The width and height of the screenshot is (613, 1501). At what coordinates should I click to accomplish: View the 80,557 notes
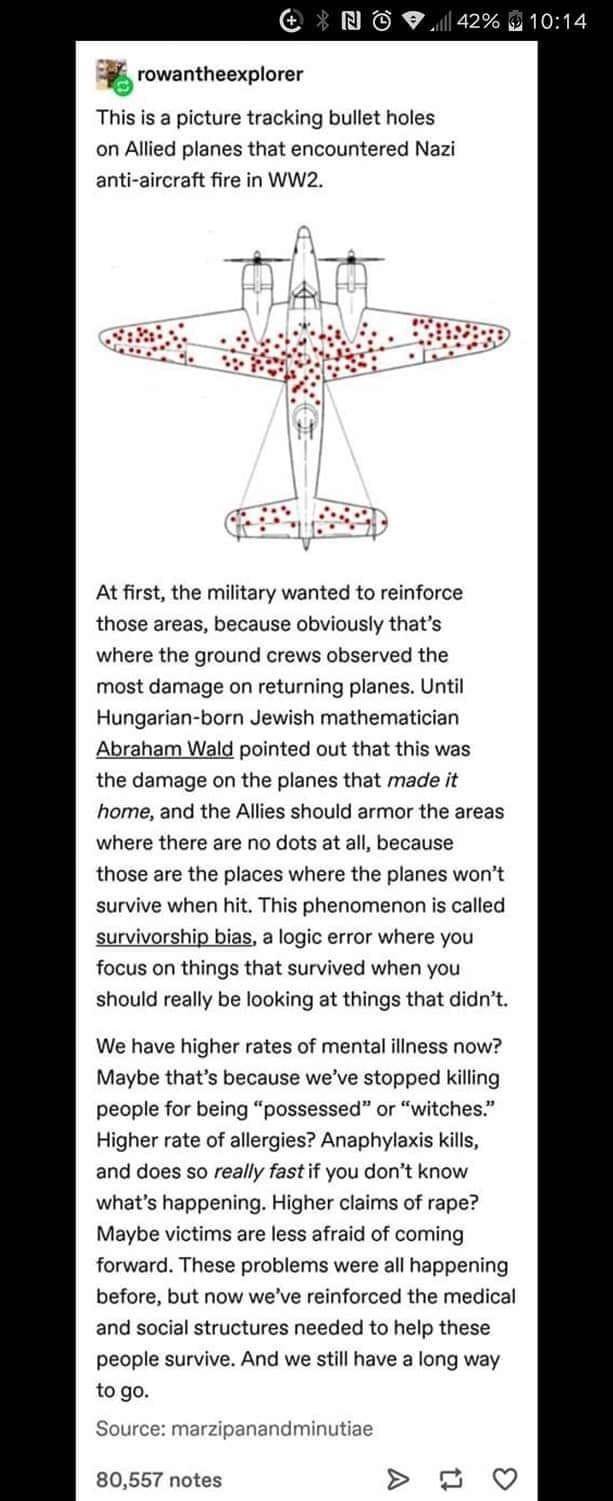158,1479
